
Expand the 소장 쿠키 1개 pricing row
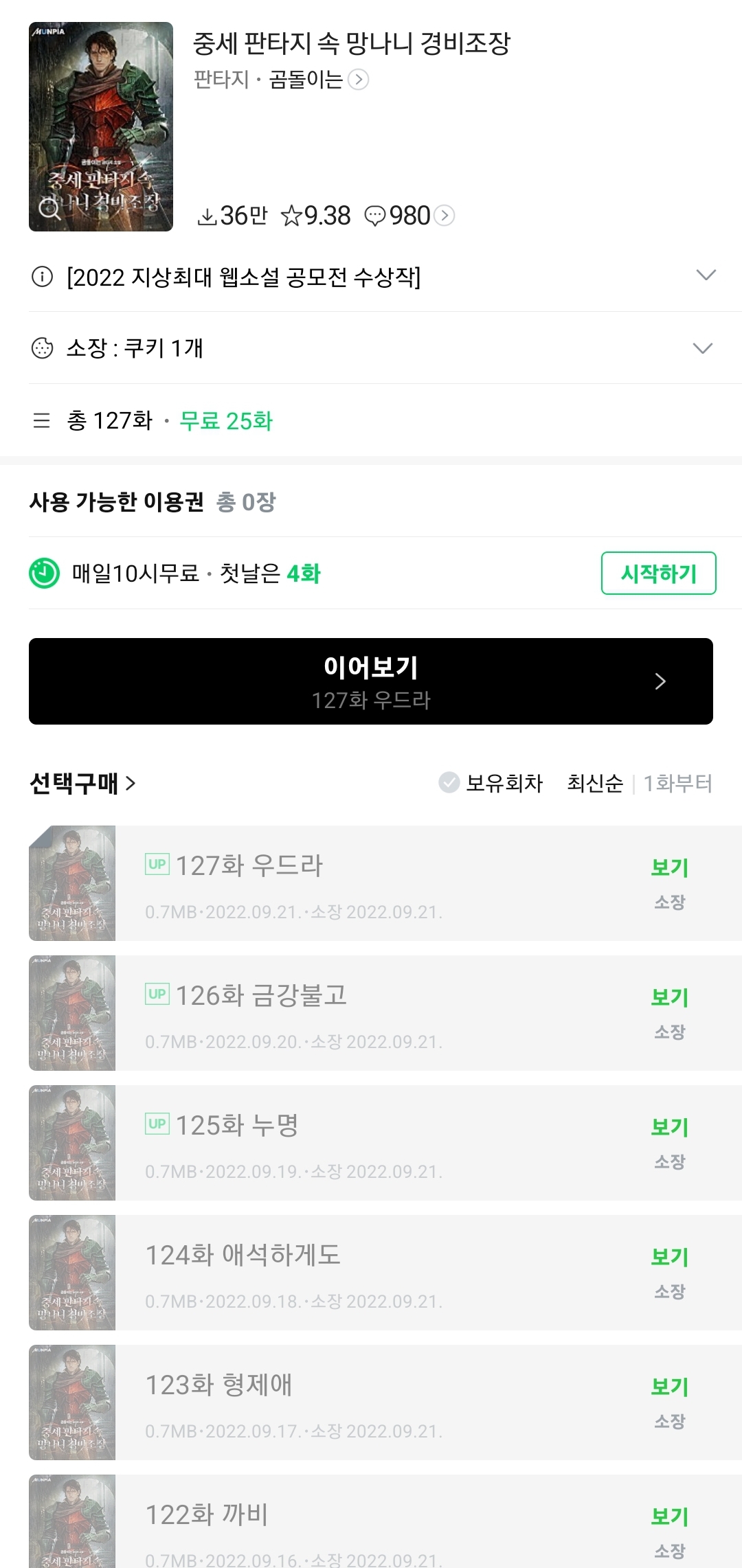(702, 348)
